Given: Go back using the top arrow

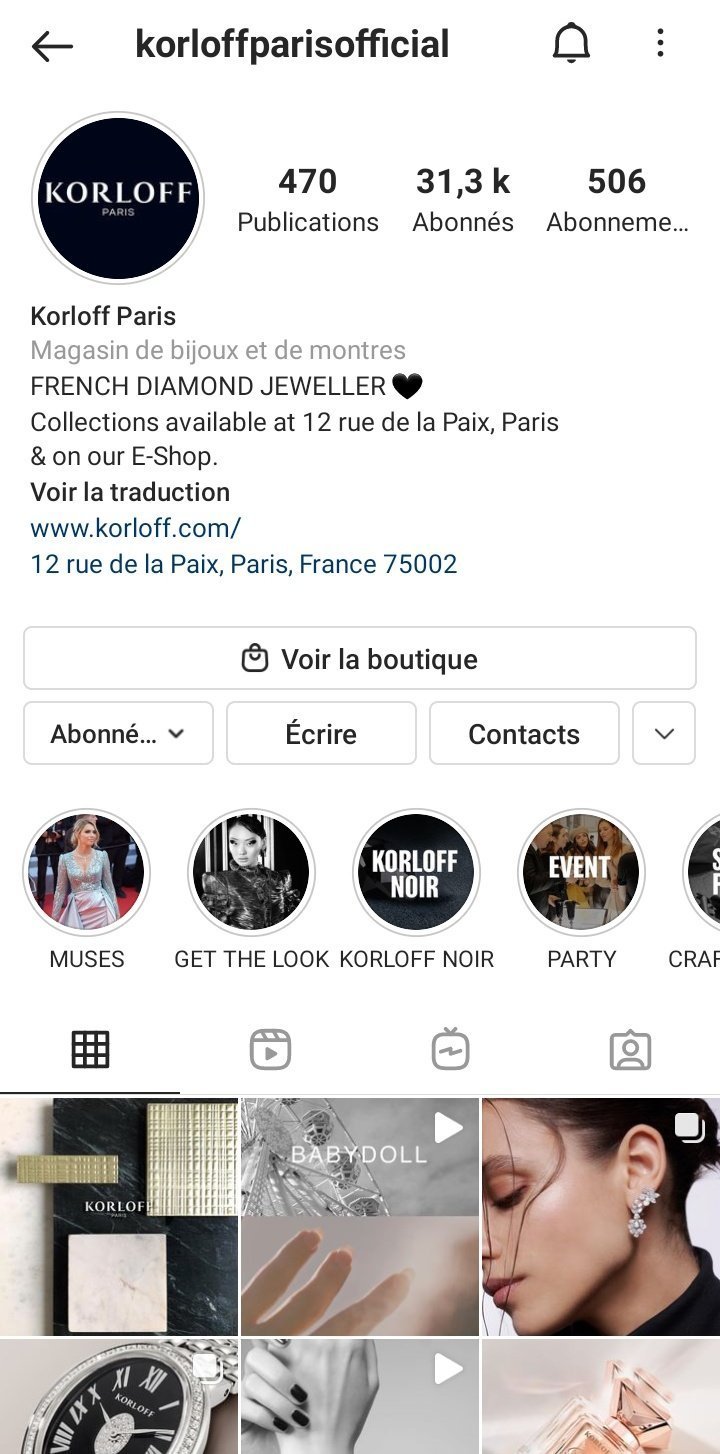Looking at the screenshot, I should (x=52, y=46).
